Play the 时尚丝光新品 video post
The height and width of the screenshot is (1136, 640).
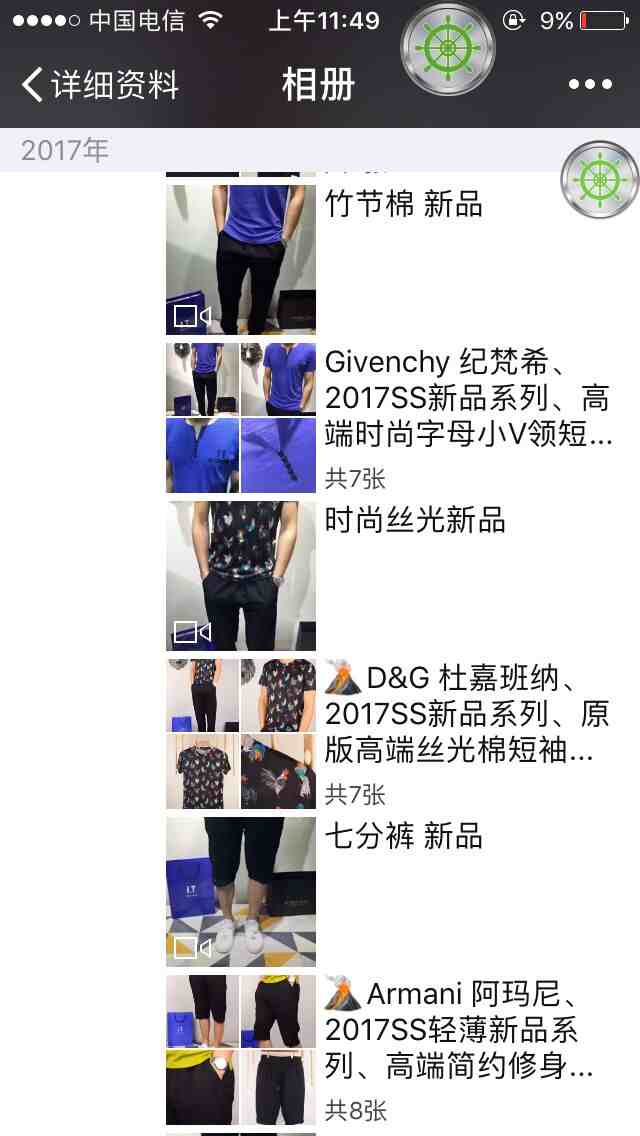coord(241,575)
